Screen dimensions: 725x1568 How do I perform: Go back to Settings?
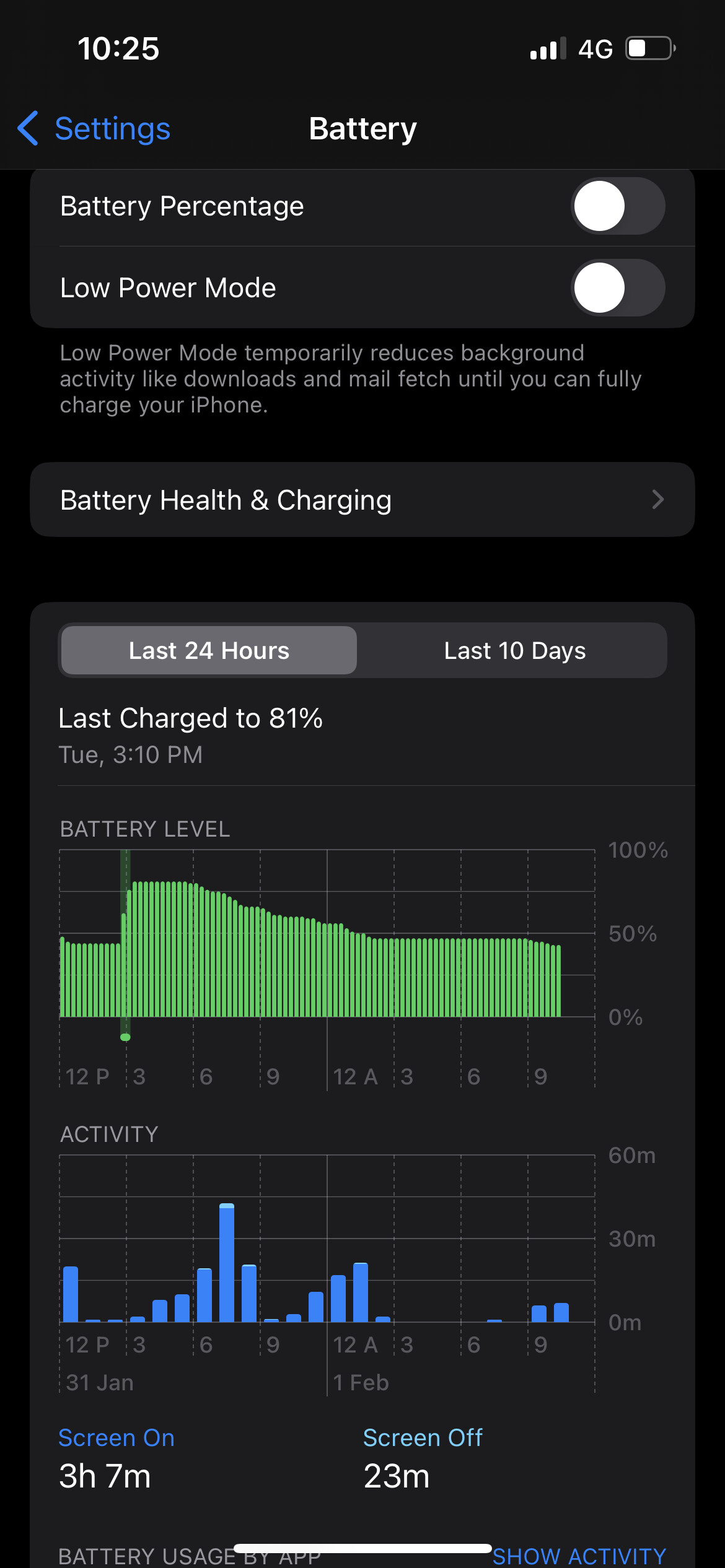click(94, 129)
